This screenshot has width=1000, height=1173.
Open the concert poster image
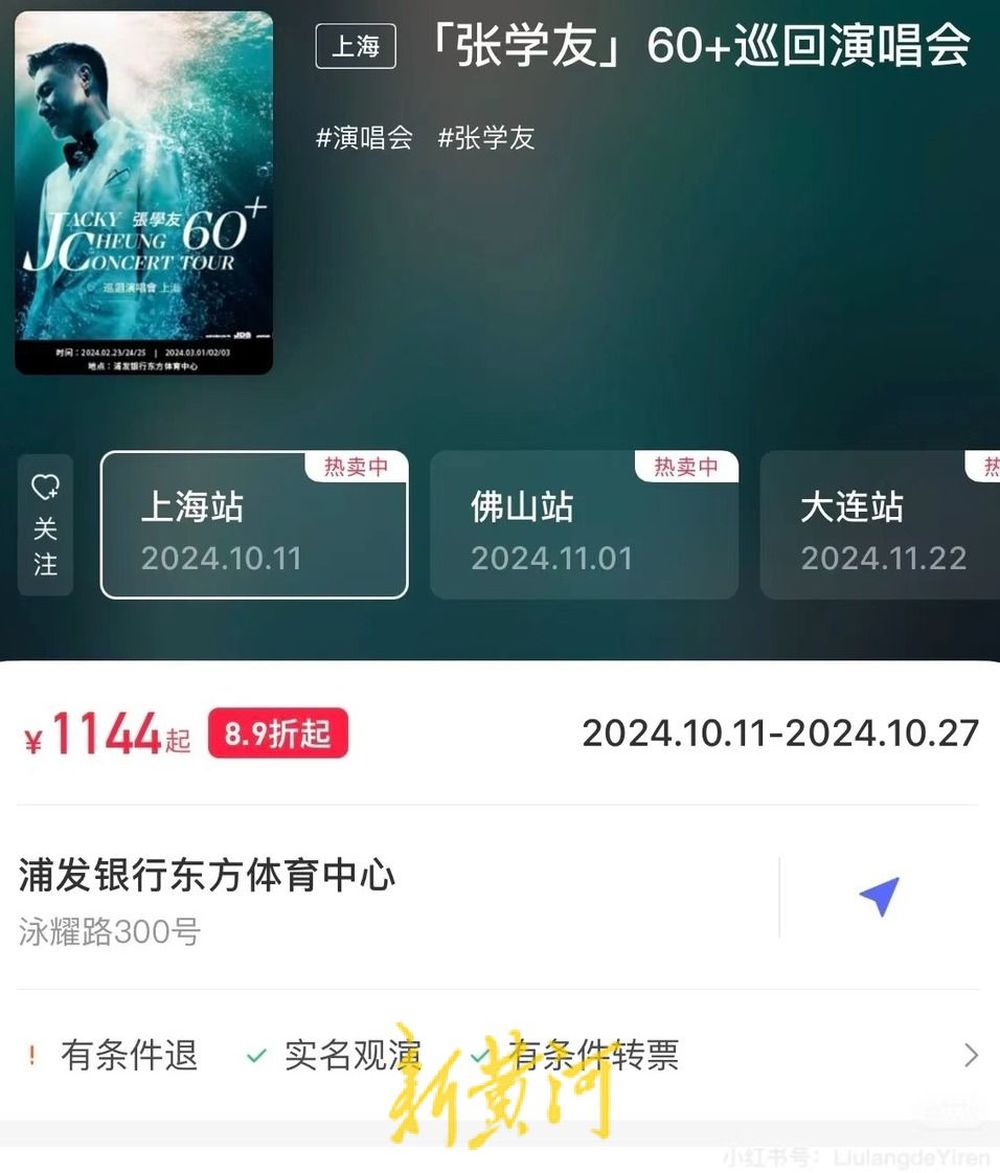(144, 192)
